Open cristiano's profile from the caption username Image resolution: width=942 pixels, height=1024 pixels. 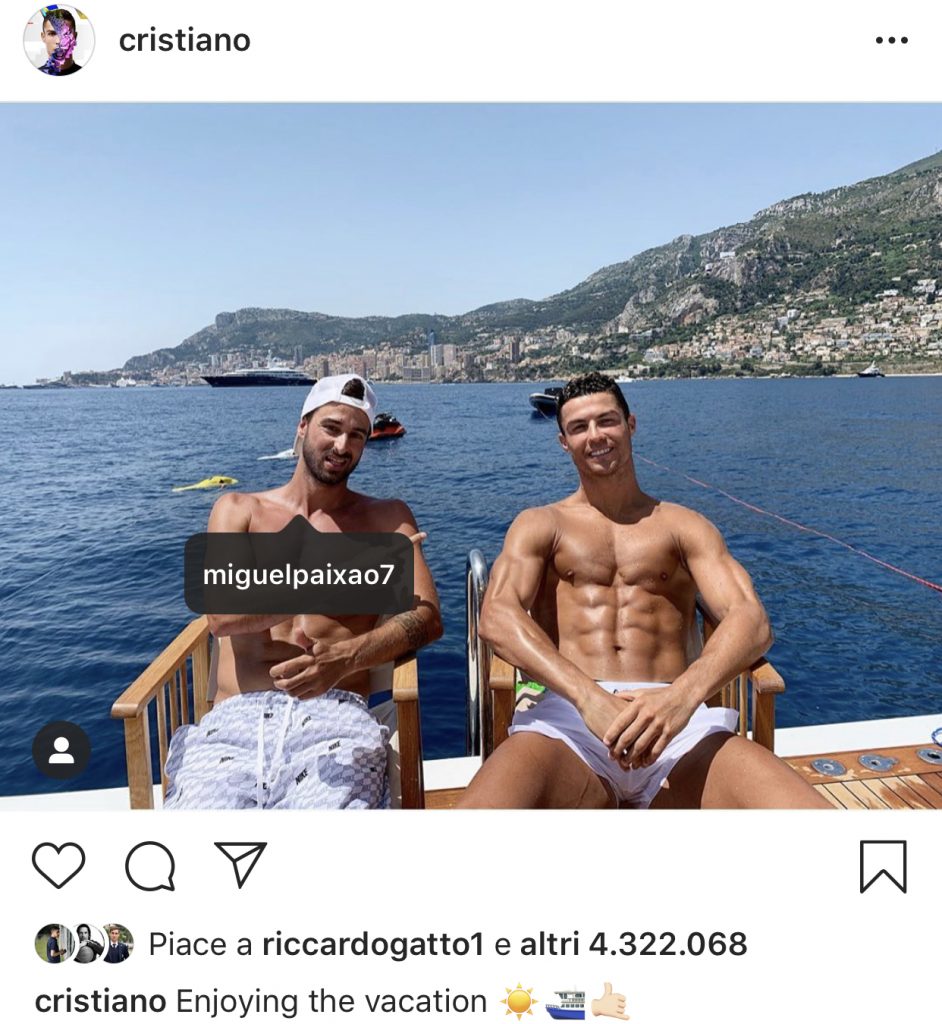(x=101, y=1001)
